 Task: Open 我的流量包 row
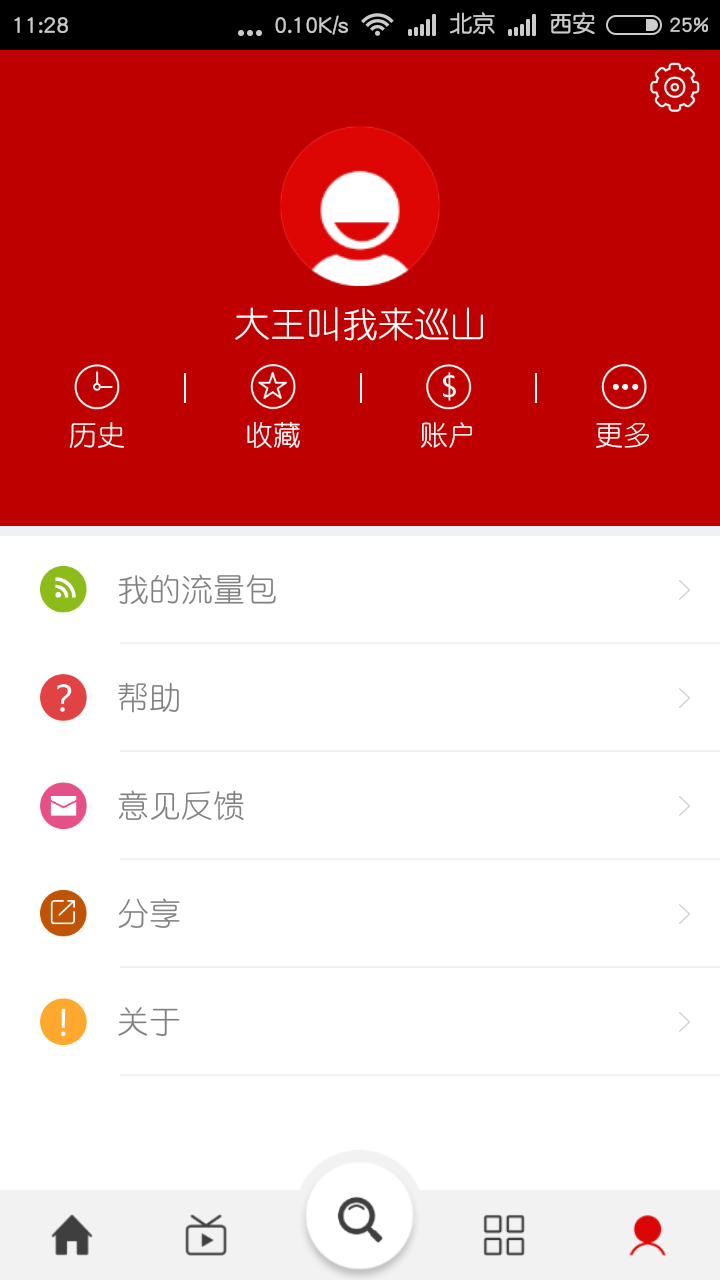tap(360, 590)
